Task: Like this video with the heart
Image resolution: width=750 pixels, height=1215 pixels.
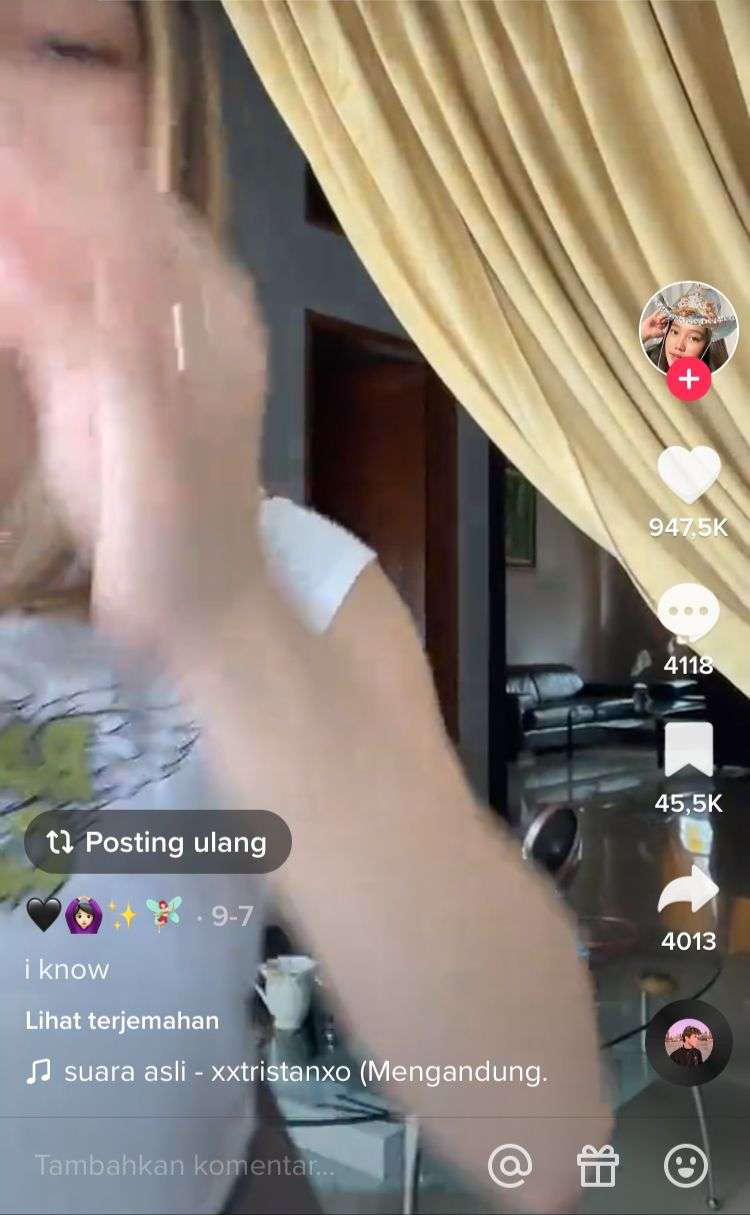Action: [688, 475]
